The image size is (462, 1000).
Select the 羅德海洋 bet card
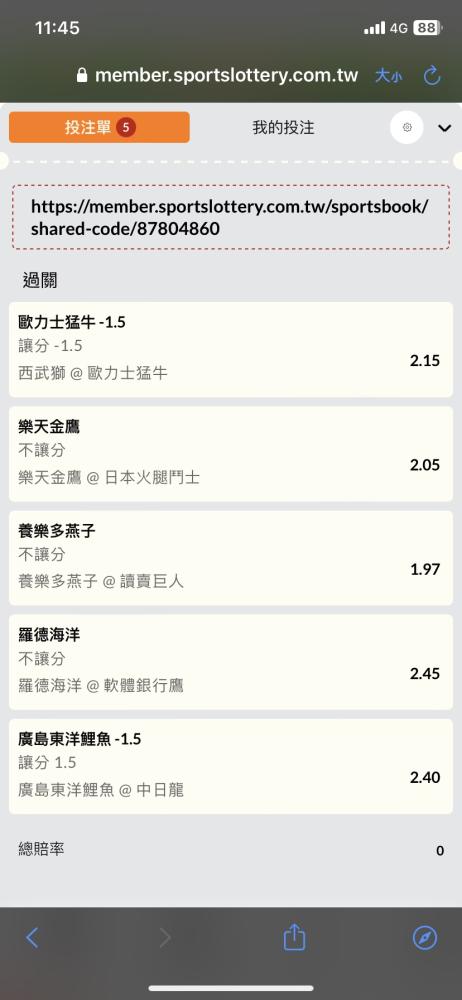pyautogui.click(x=231, y=662)
